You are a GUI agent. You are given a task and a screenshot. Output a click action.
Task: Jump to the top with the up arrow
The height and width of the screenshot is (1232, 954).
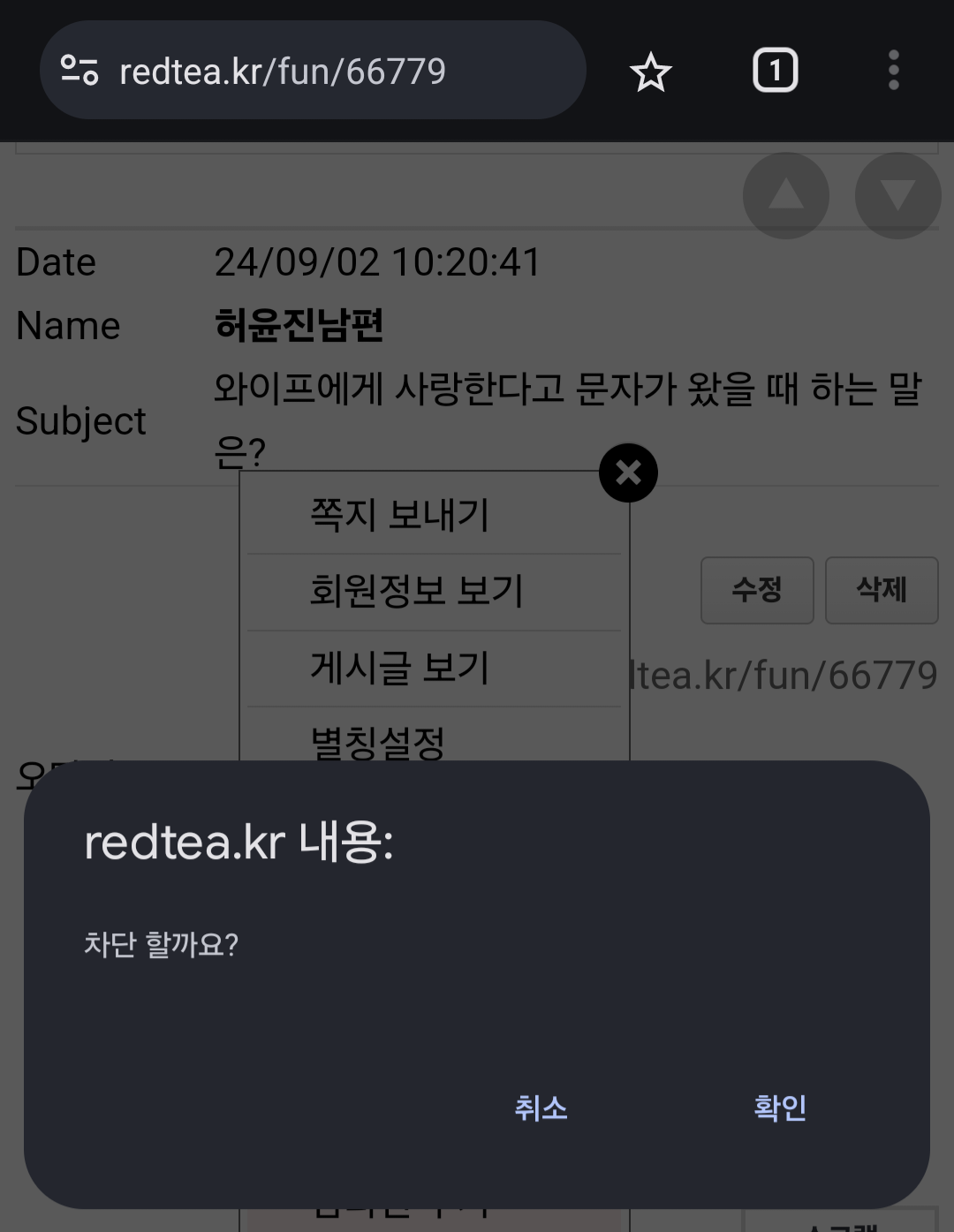pyautogui.click(x=785, y=195)
